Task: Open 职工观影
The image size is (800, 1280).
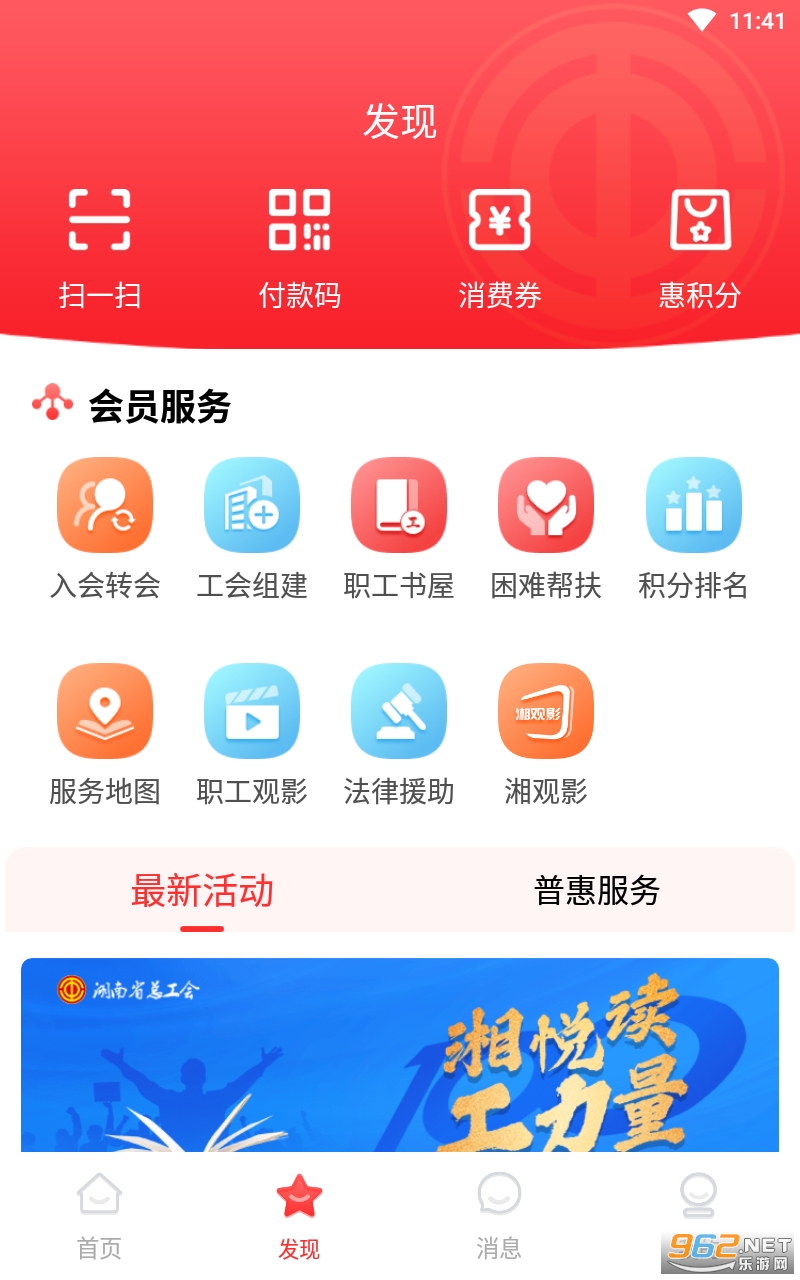Action: pos(252,735)
